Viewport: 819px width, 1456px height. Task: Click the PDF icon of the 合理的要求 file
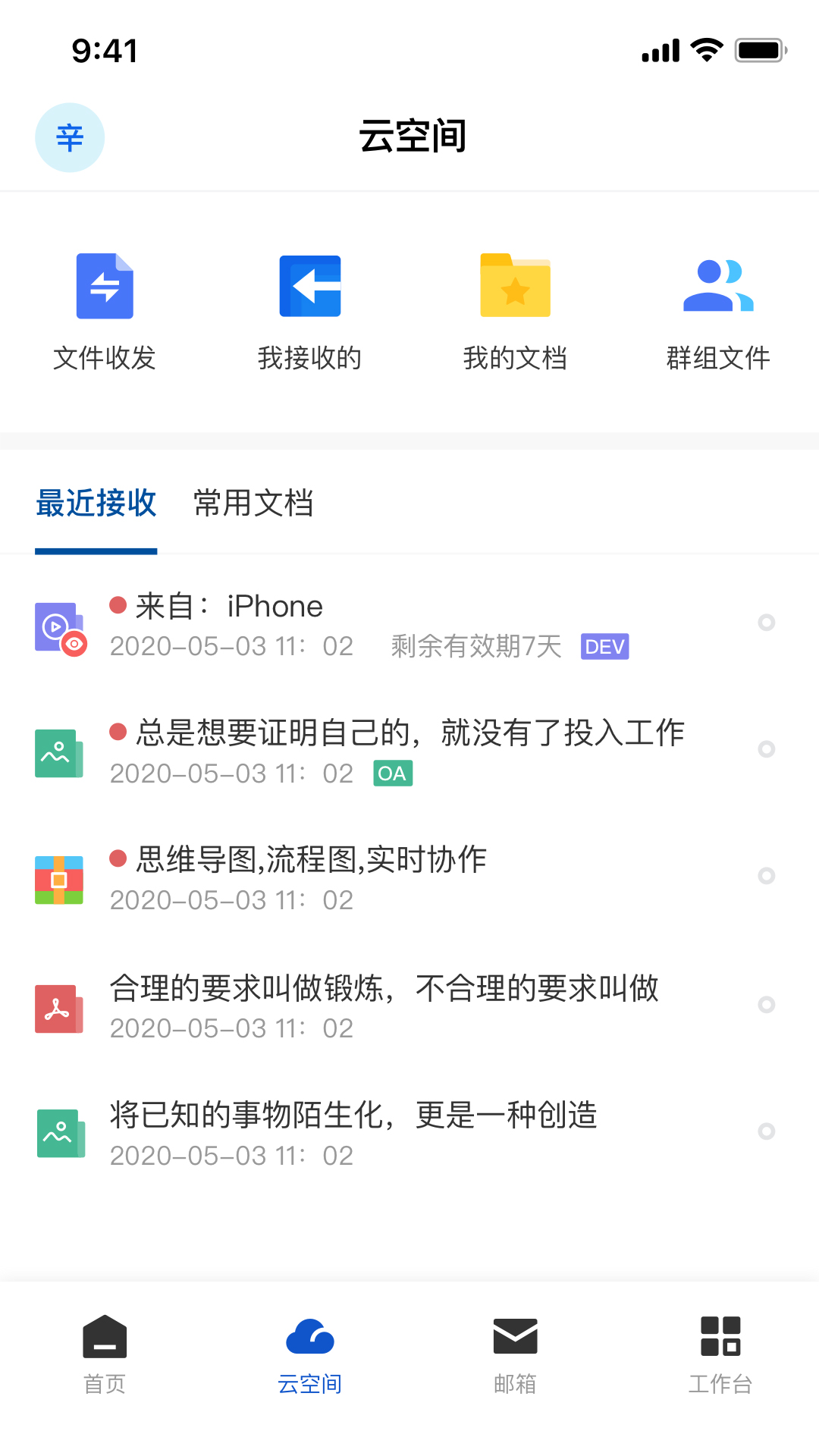(59, 1009)
